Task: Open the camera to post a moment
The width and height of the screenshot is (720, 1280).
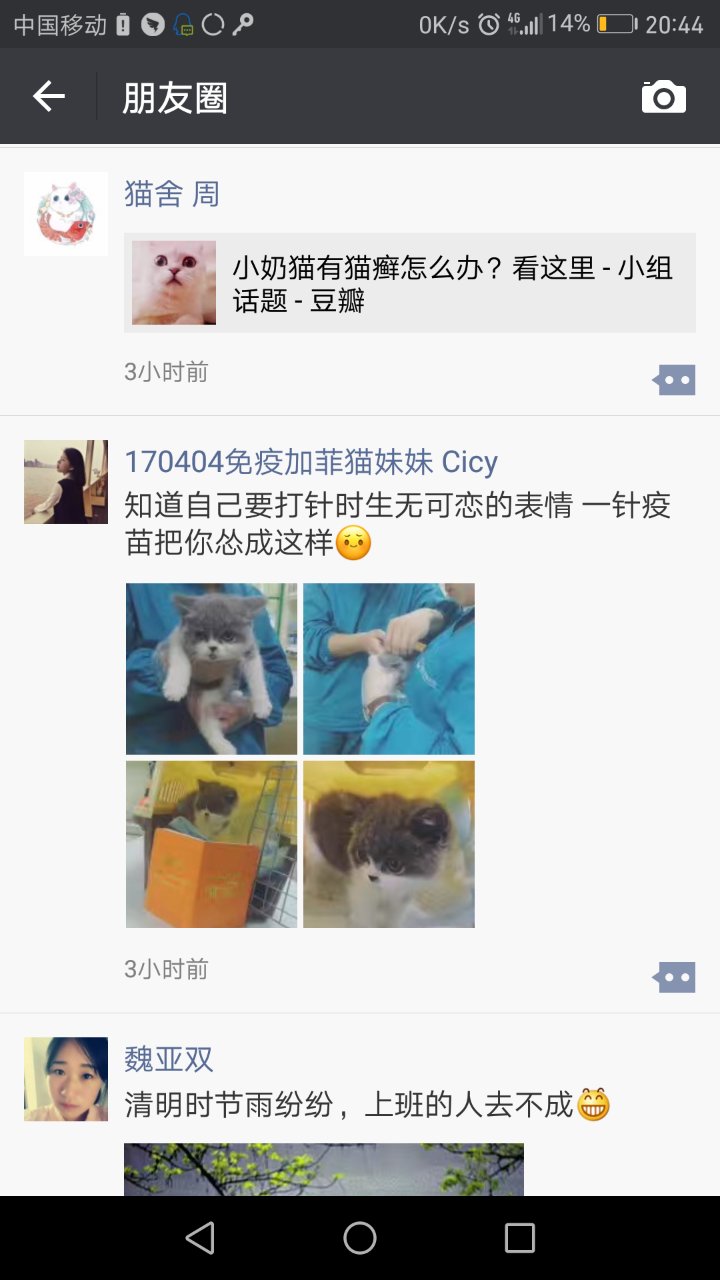Action: point(663,97)
